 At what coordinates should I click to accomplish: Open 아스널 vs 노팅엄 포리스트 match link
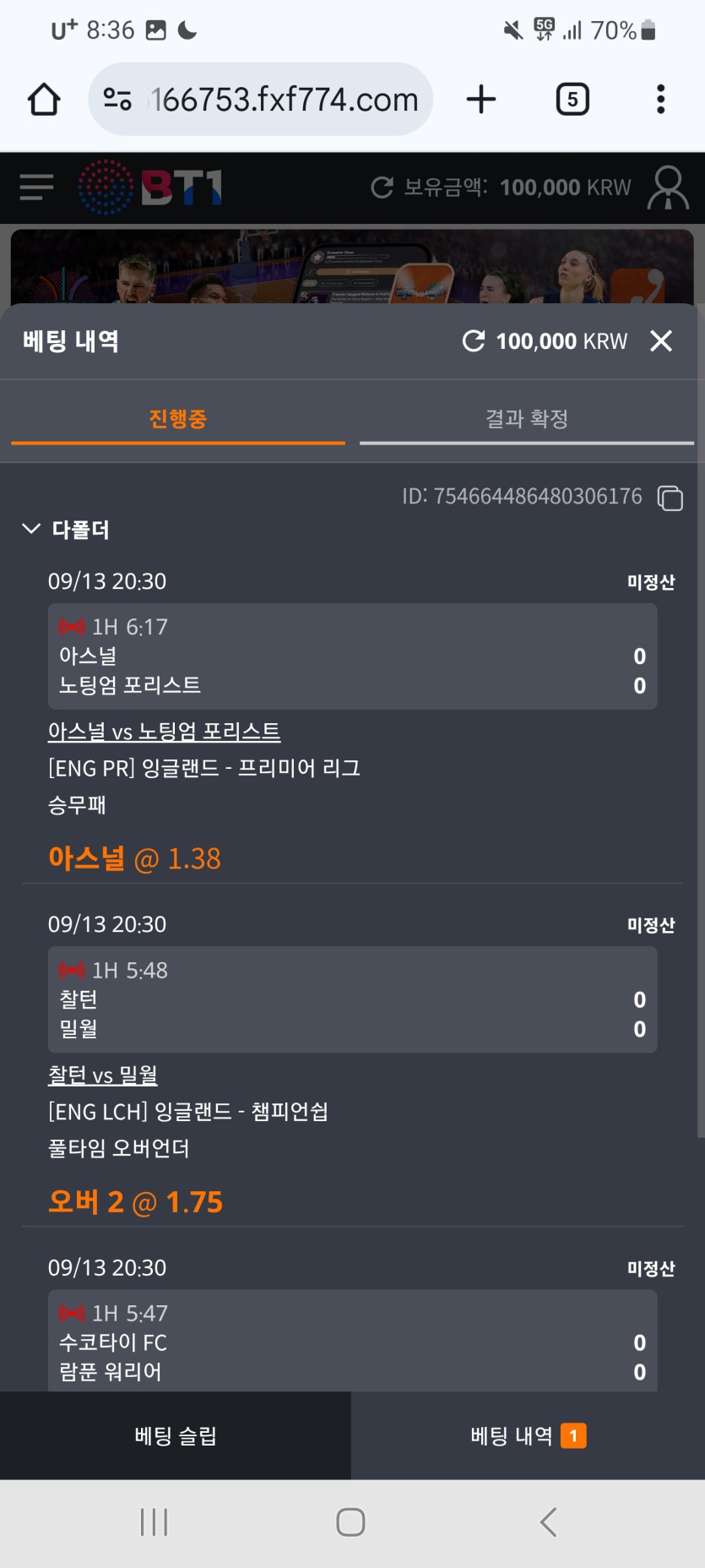164,732
